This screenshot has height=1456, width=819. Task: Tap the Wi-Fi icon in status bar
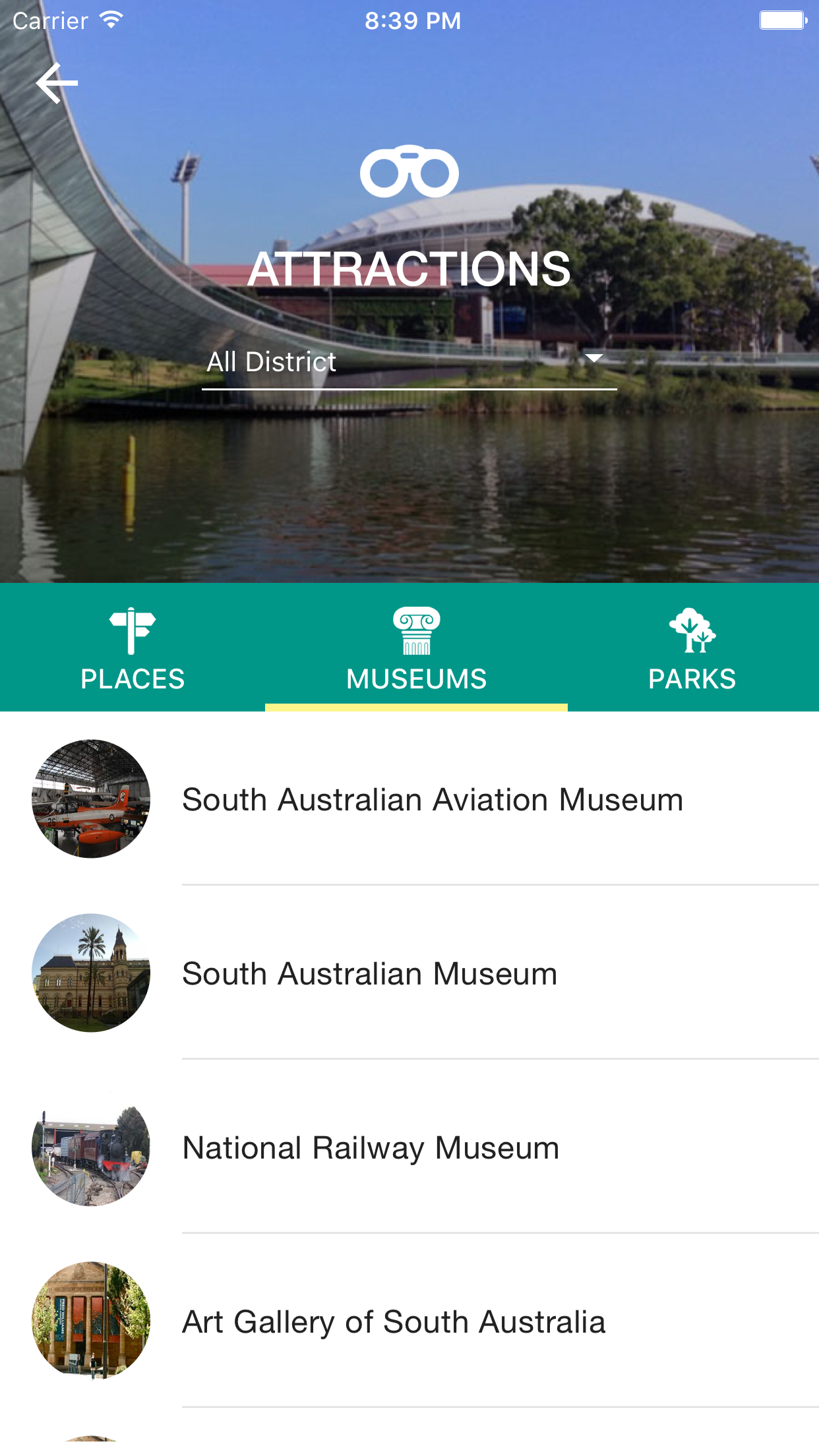point(111,20)
